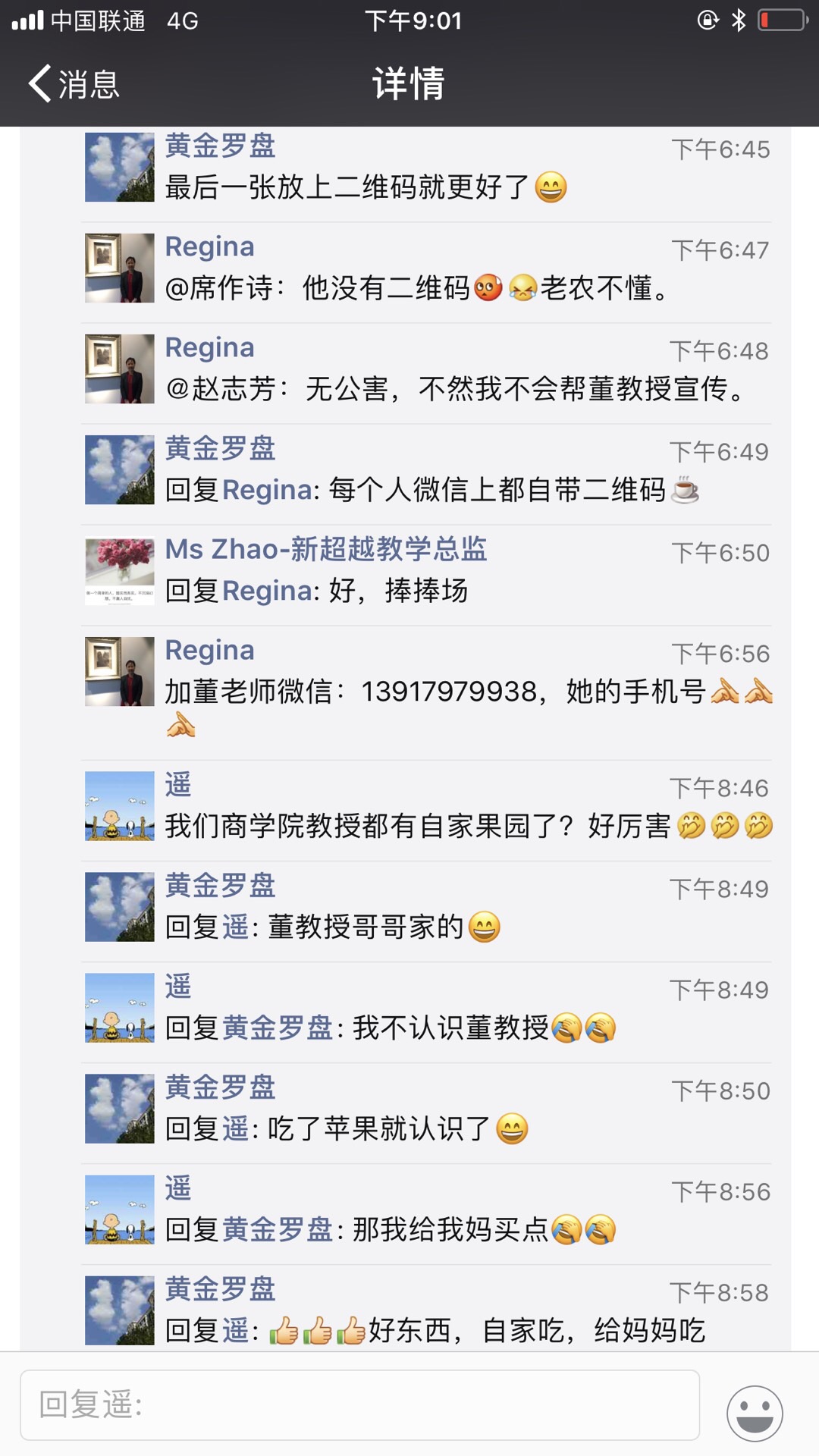Open Ms Zhao-新超越教学总监 profile name
This screenshot has height=1456, width=819.
coord(326,549)
